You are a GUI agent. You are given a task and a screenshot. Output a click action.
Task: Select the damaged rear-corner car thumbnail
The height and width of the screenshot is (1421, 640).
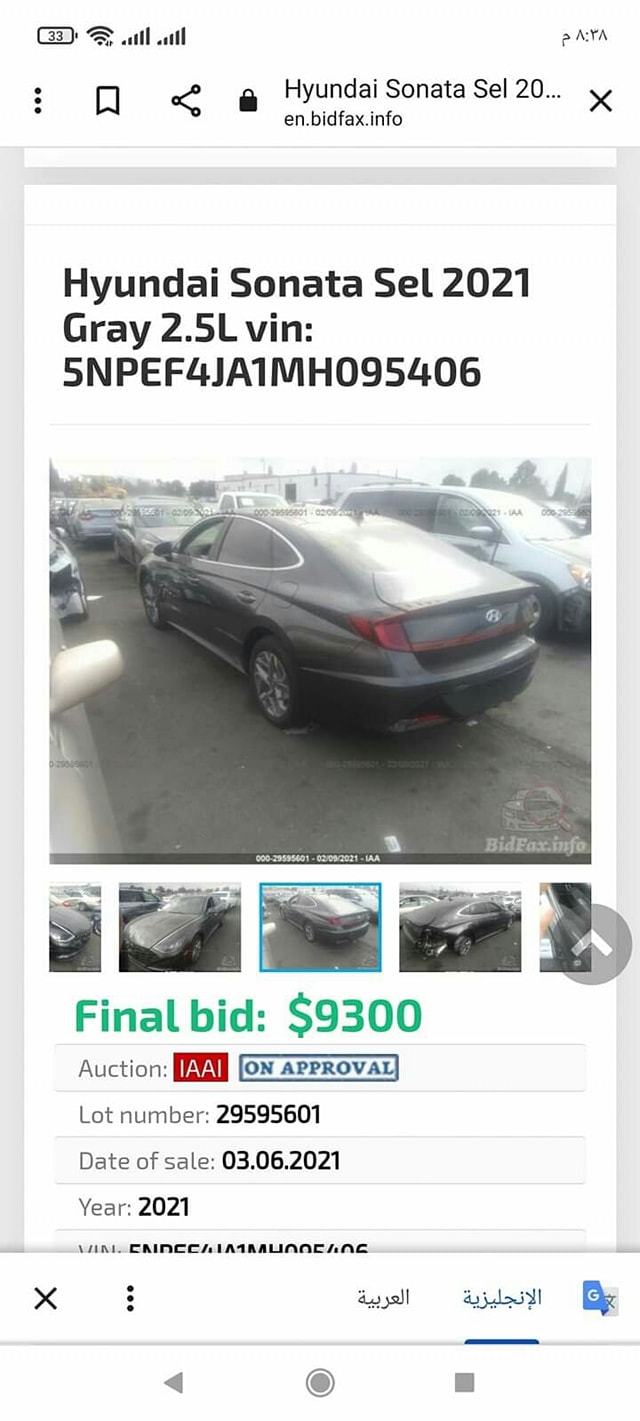(x=460, y=927)
